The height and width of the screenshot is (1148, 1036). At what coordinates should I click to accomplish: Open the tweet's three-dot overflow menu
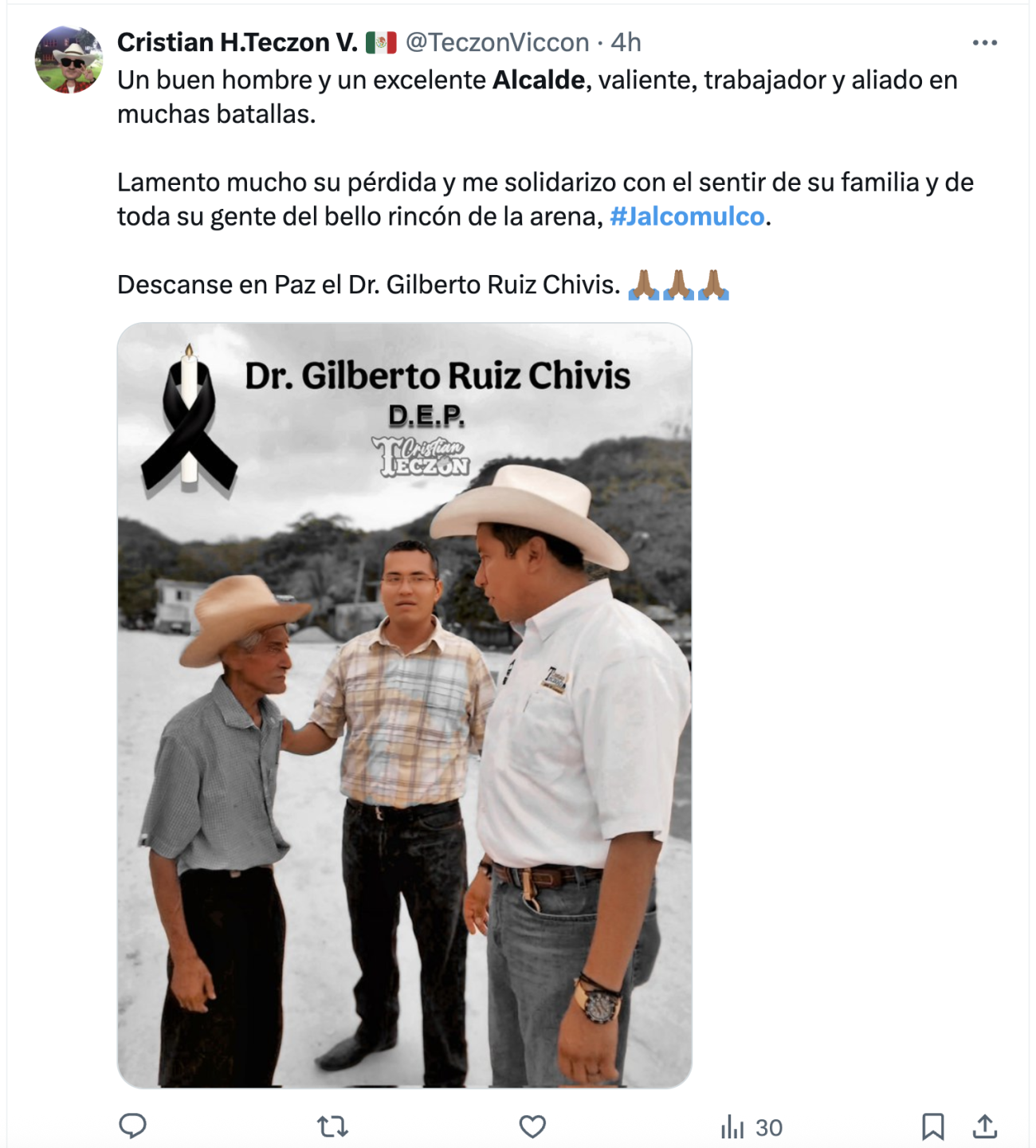pos(984,43)
